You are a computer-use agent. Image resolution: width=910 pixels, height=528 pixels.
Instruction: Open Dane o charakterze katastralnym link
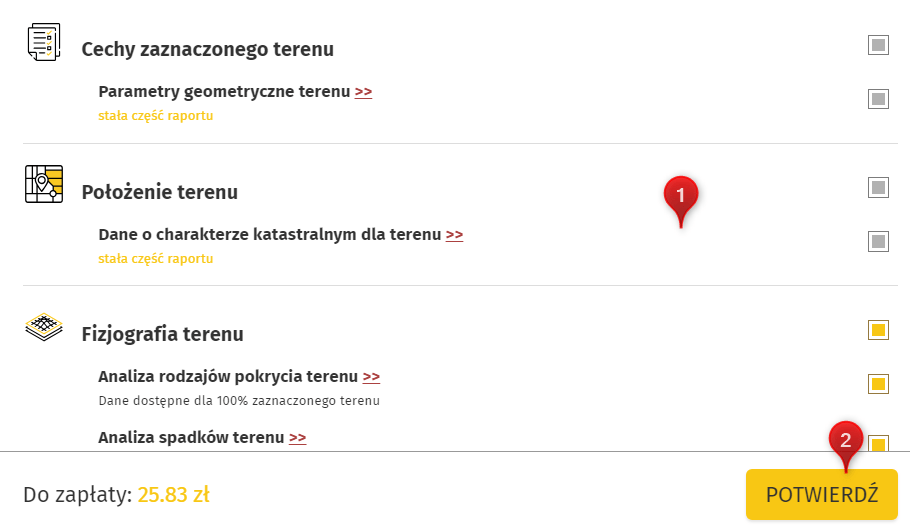(454, 234)
